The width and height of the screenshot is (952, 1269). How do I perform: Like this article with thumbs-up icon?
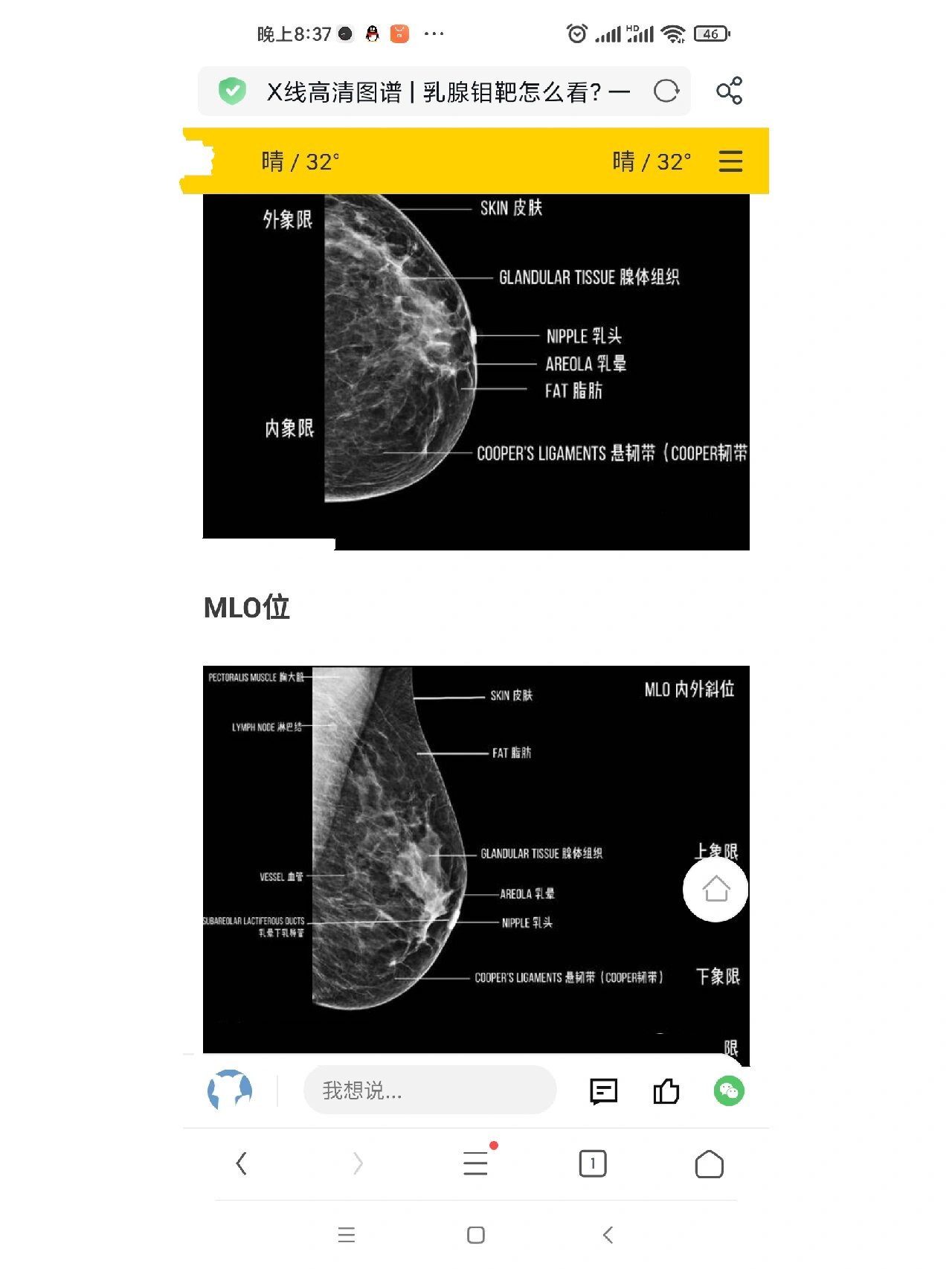click(666, 1091)
